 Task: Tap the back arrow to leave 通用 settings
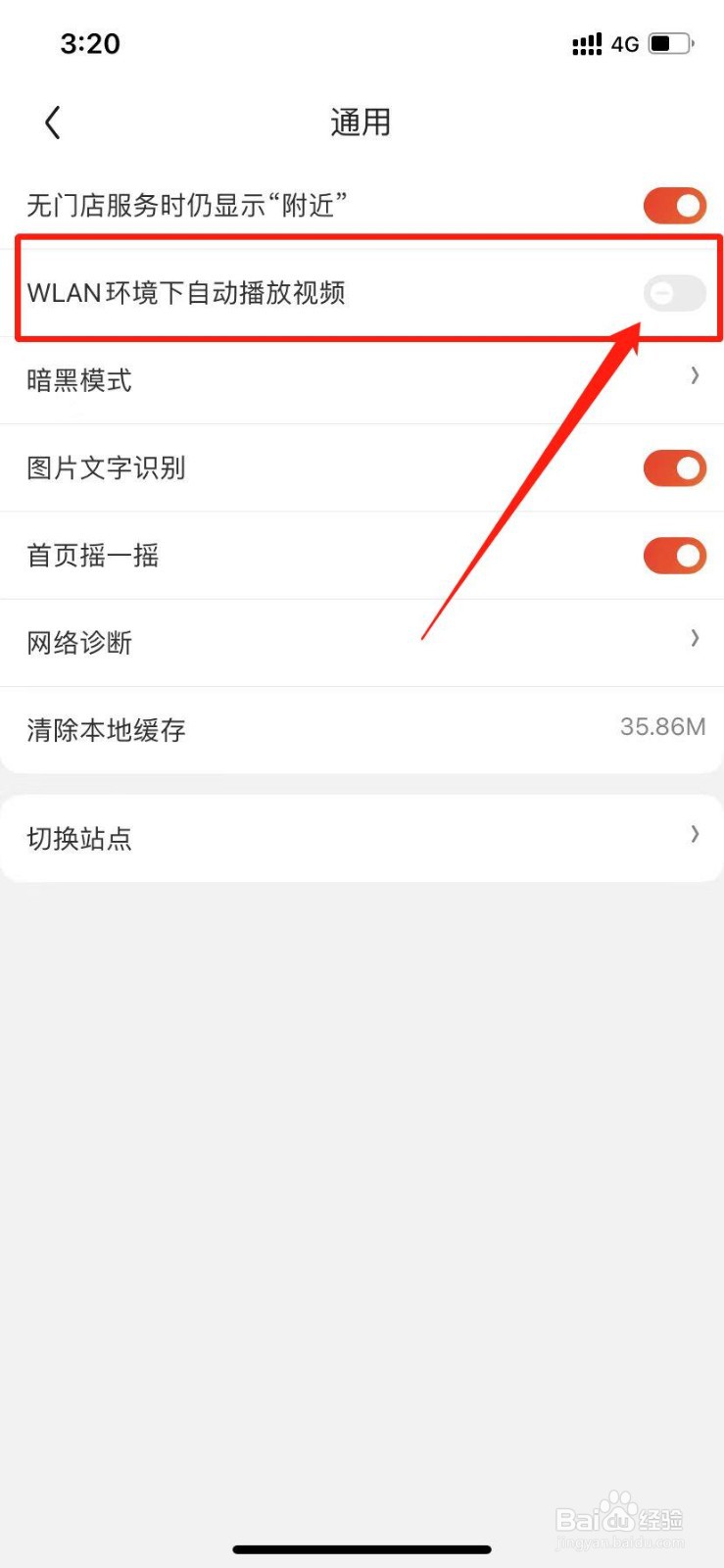pyautogui.click(x=51, y=122)
